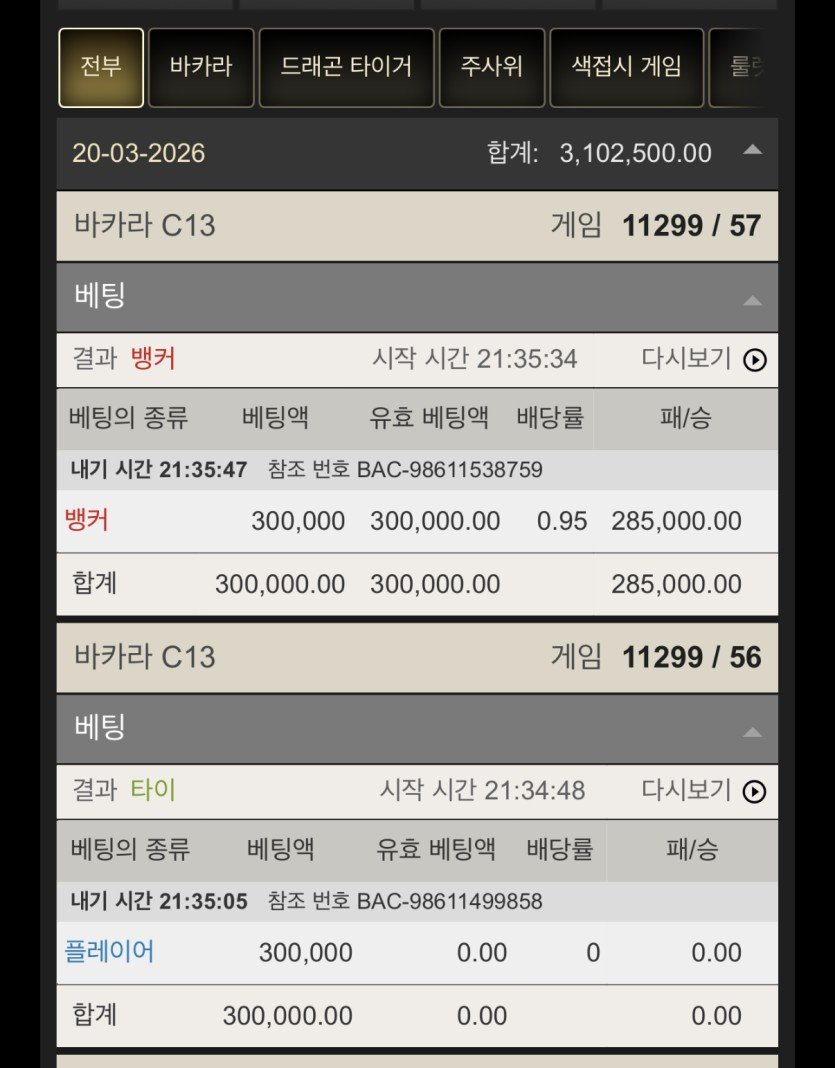Select the 전부 tab
Viewport: 835px width, 1068px height.
coord(101,67)
